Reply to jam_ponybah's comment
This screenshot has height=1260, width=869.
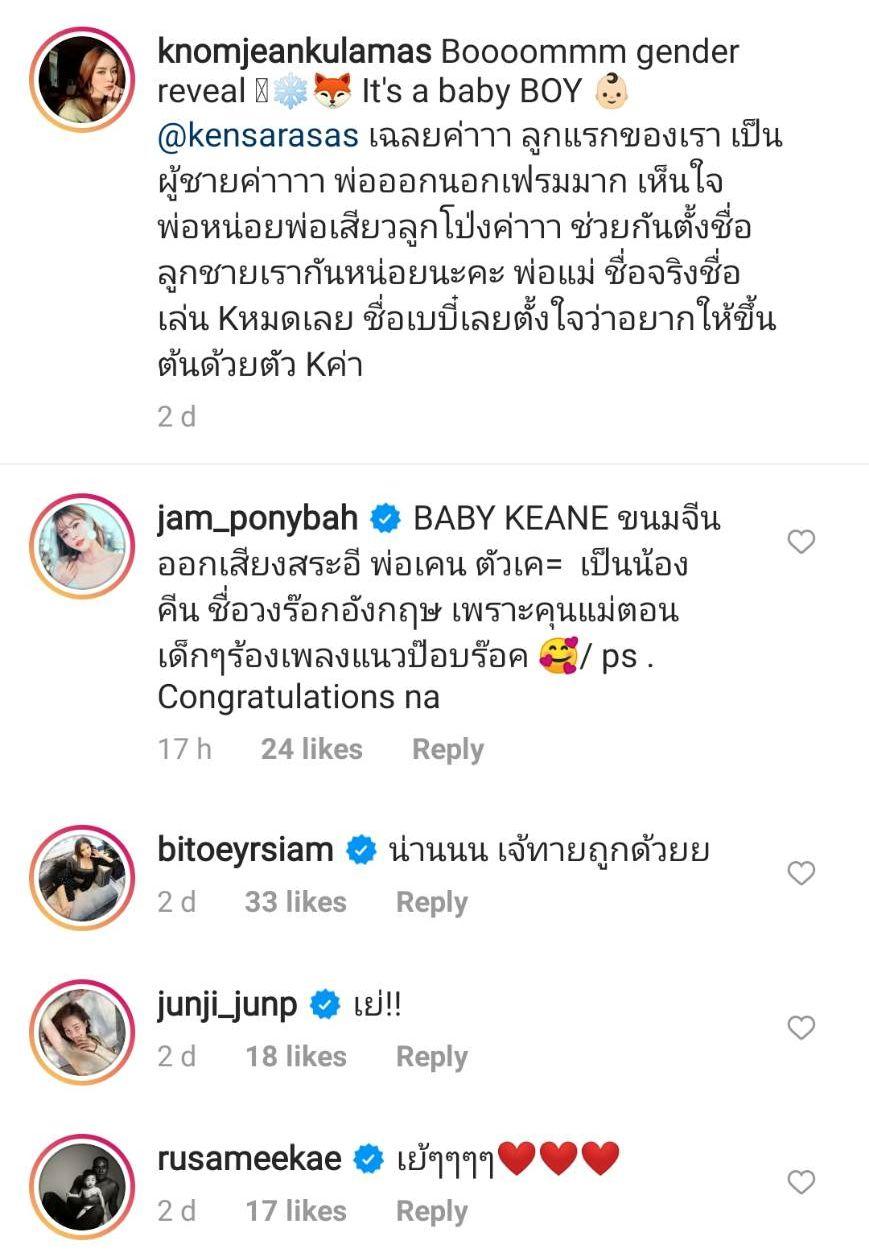447,749
